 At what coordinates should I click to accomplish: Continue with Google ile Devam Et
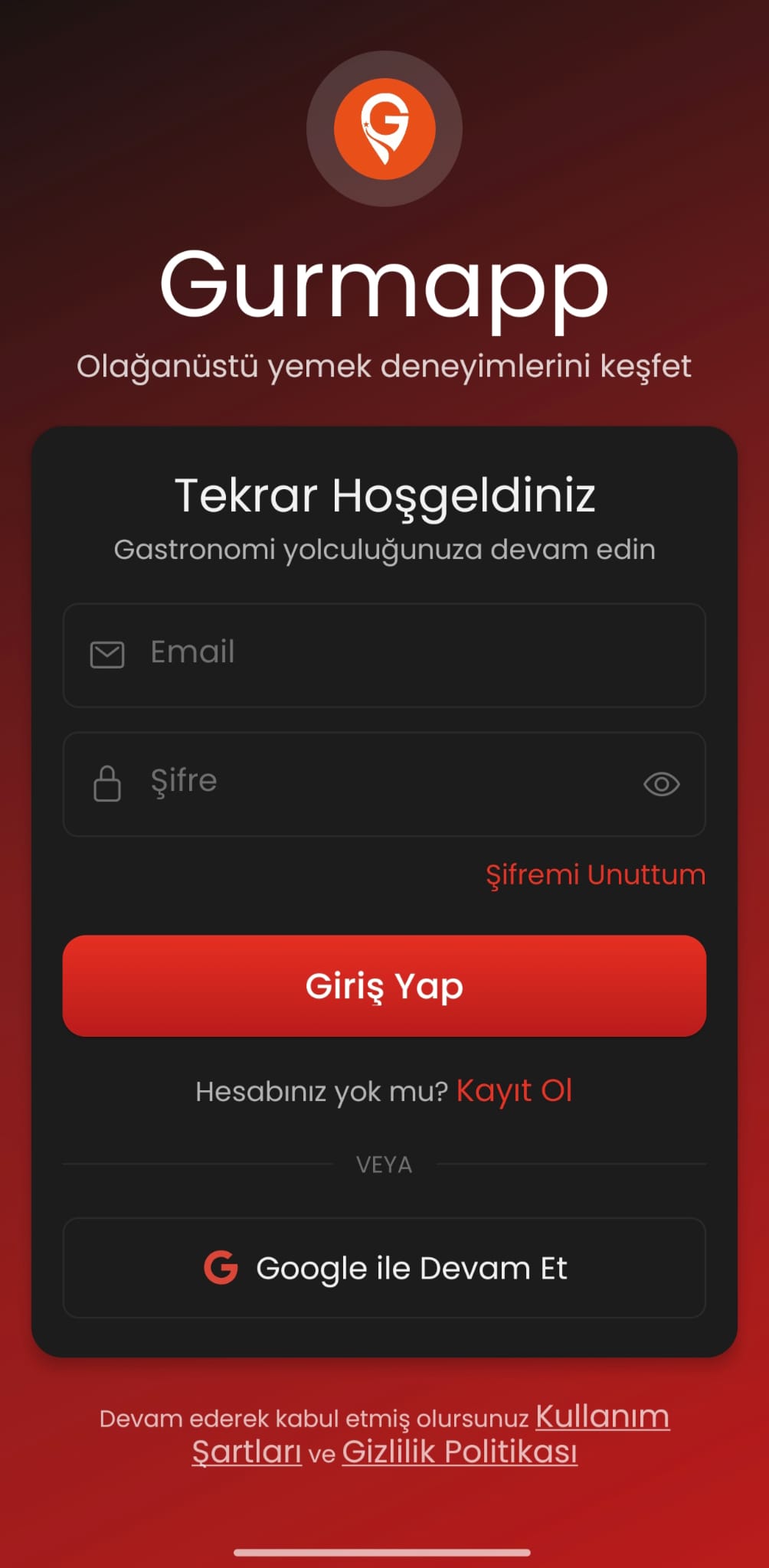tap(384, 1268)
